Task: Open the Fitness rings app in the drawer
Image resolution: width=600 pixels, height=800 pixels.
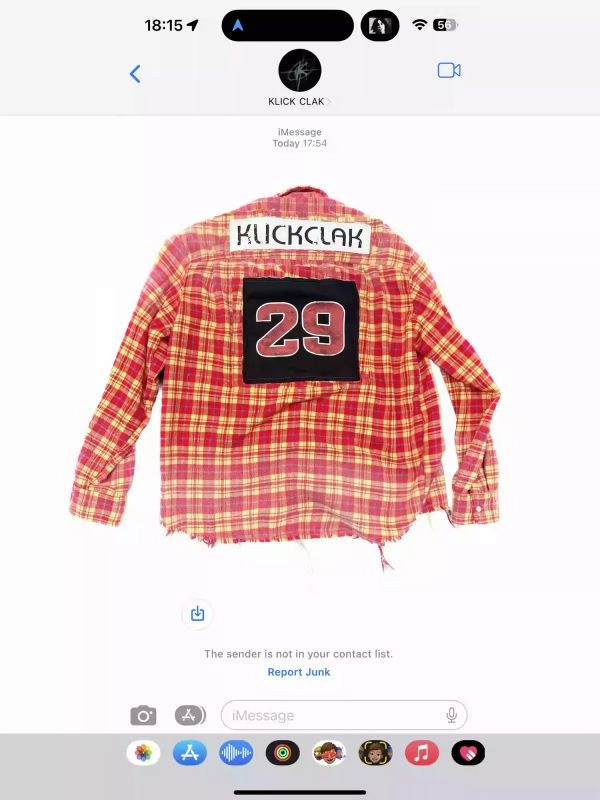Action: (283, 753)
